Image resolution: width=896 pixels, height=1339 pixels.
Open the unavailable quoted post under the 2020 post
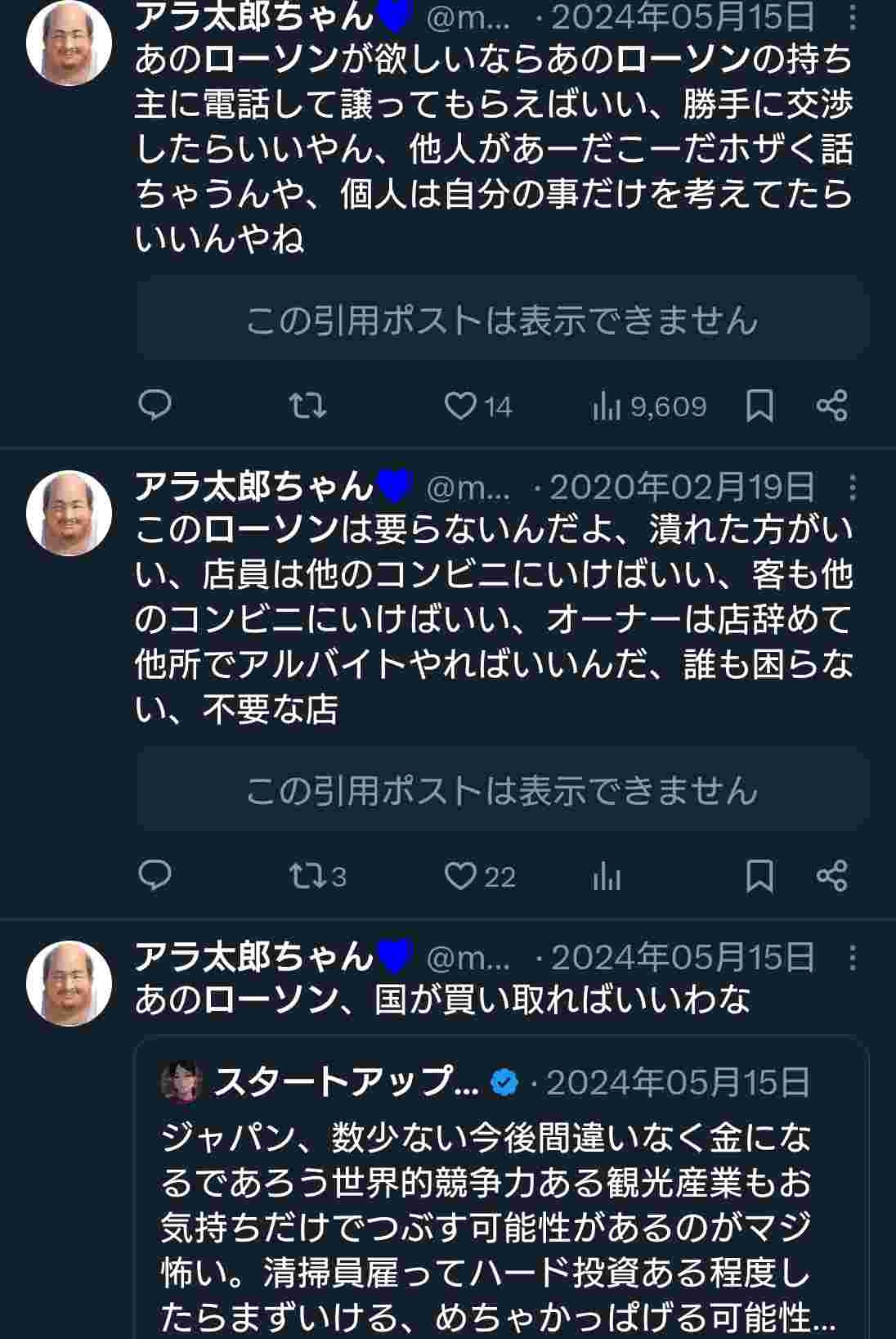point(500,790)
